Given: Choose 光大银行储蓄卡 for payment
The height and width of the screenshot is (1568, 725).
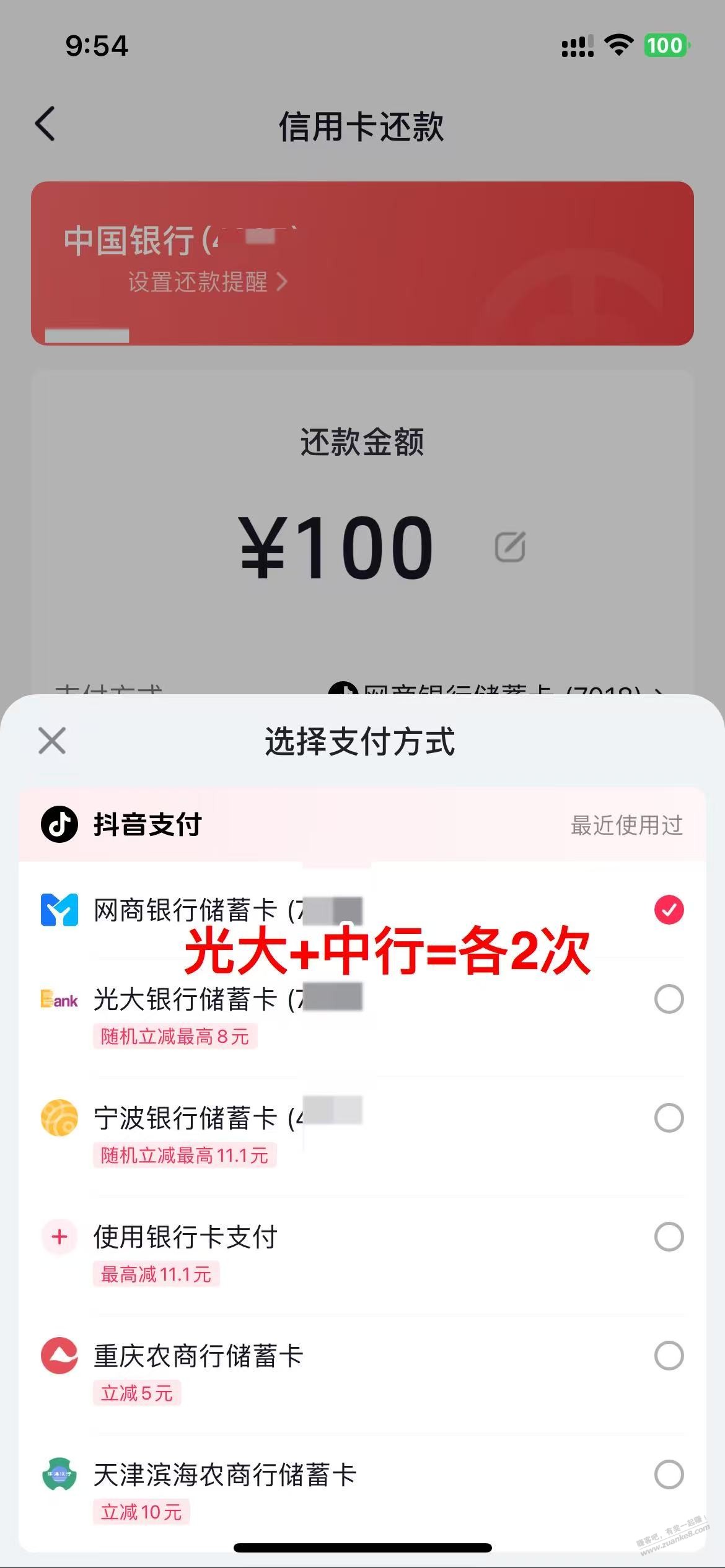Looking at the screenshot, I should [x=669, y=999].
